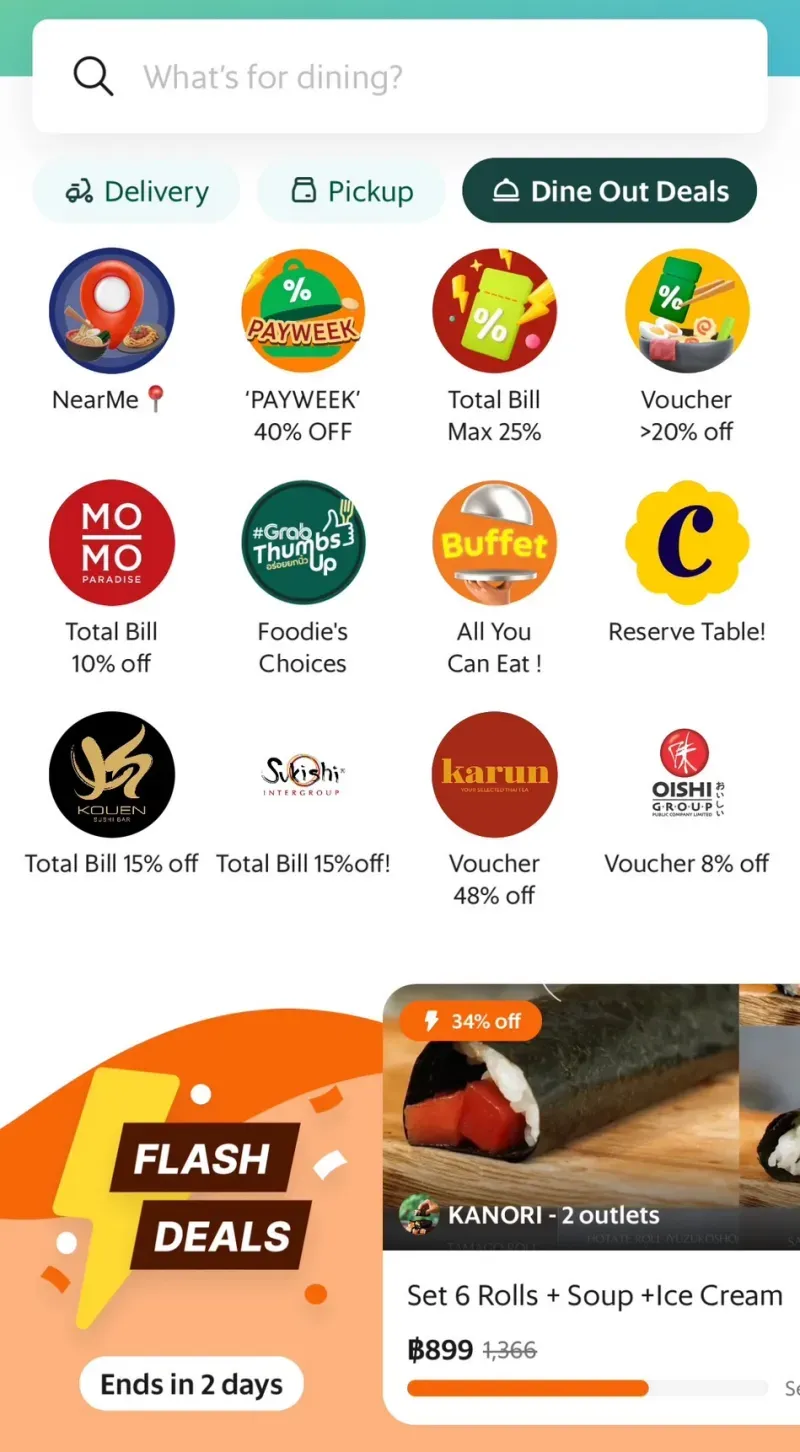Open Kouen Sushi Bar 15% off deal

pos(111,775)
